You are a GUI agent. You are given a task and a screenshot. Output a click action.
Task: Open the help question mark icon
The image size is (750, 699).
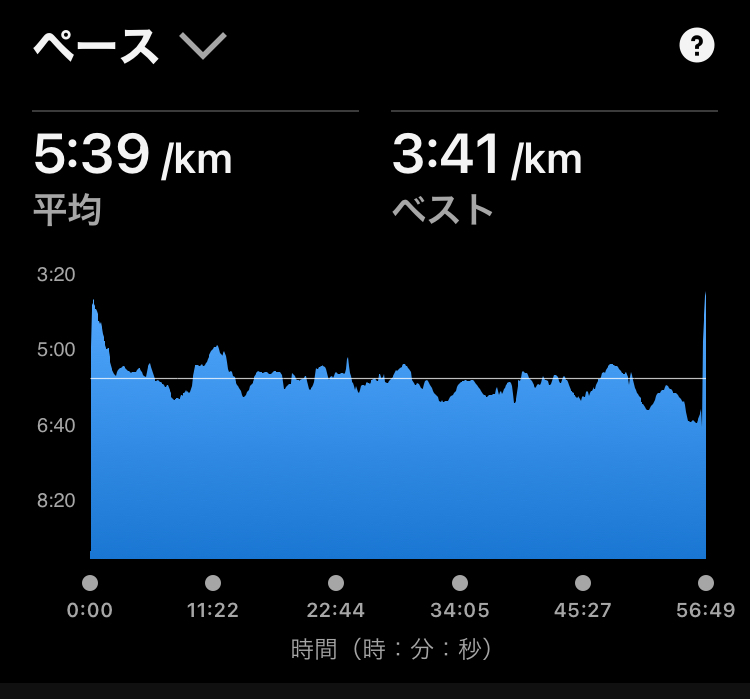[697, 46]
